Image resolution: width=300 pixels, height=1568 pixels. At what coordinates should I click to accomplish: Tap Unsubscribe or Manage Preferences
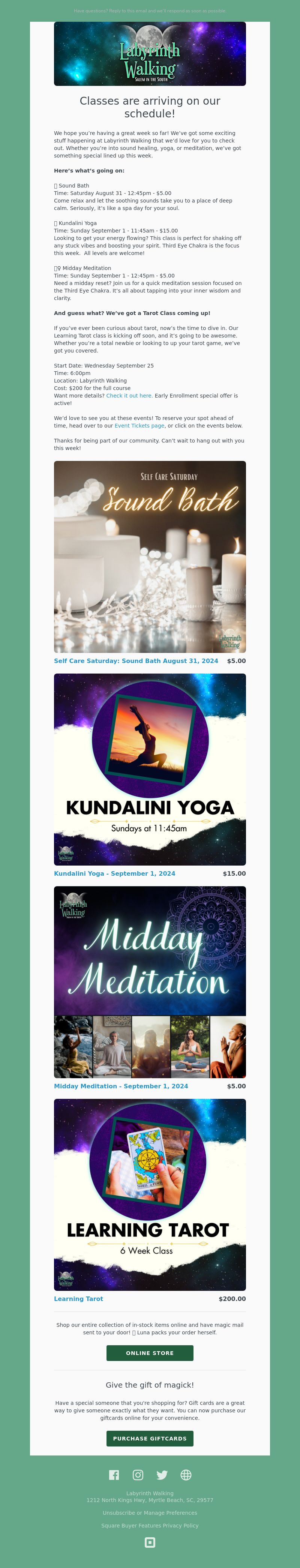pos(150,1512)
